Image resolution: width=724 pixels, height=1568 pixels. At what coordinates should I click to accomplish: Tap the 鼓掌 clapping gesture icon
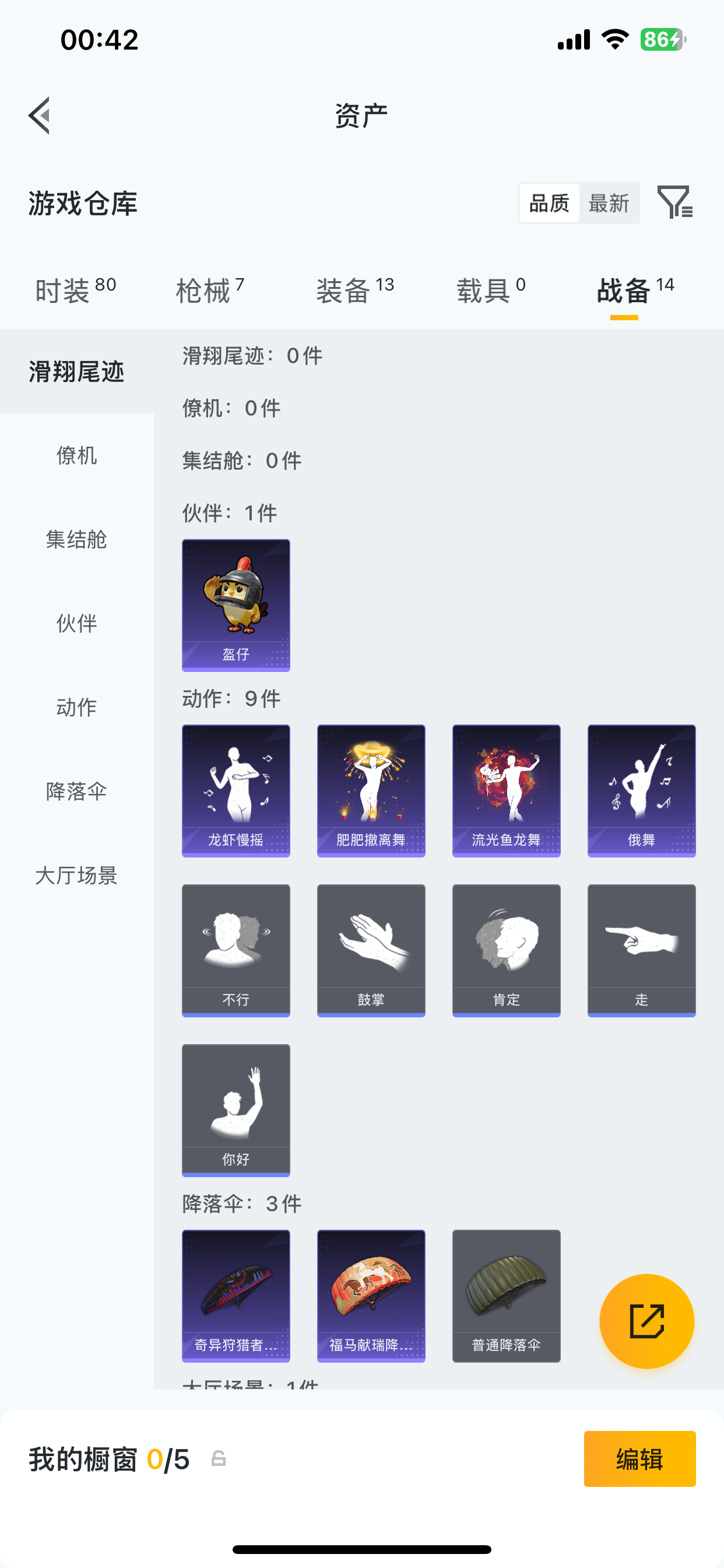[371, 949]
